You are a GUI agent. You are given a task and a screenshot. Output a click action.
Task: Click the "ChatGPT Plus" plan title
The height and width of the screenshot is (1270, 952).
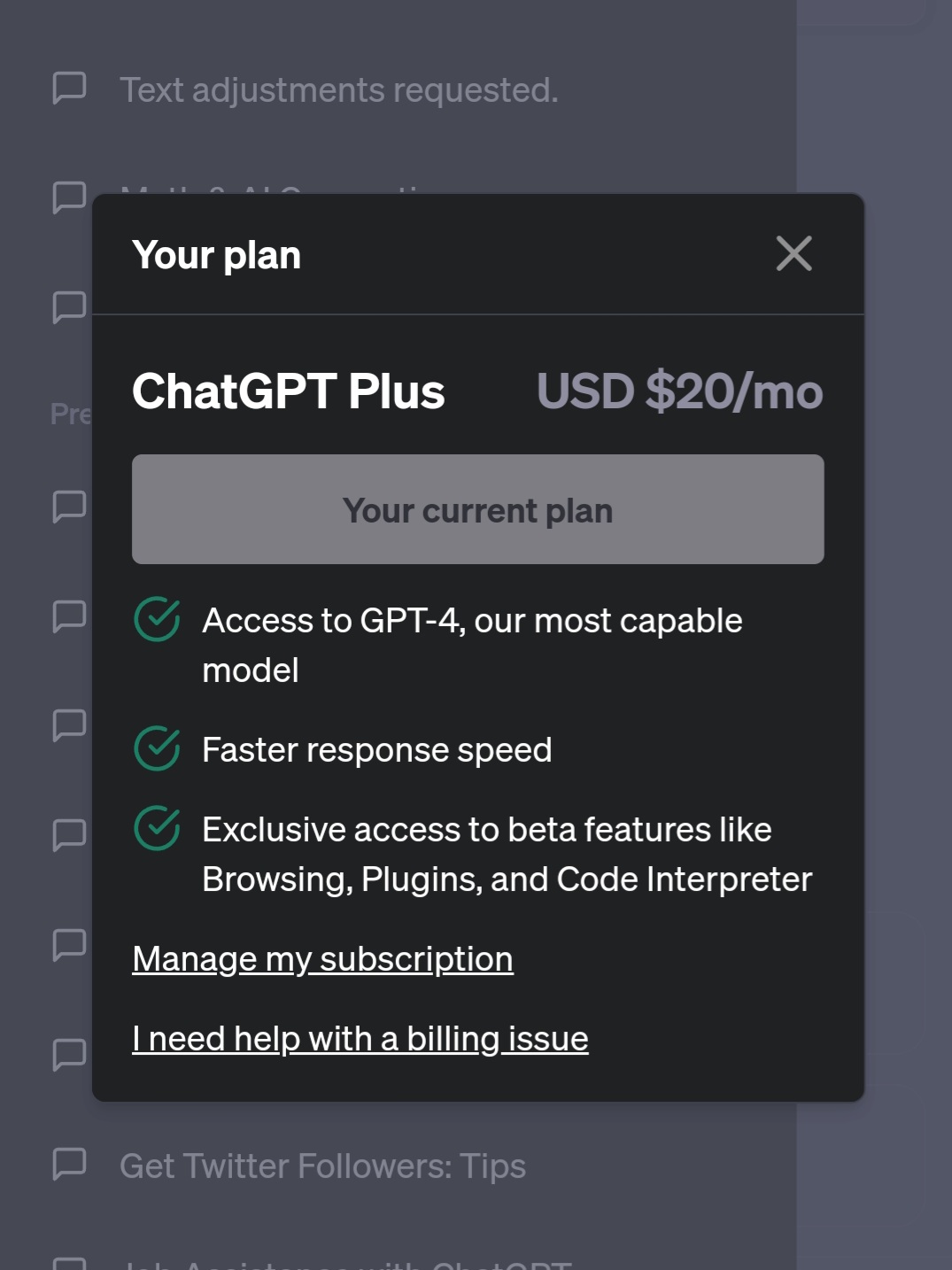coord(289,391)
